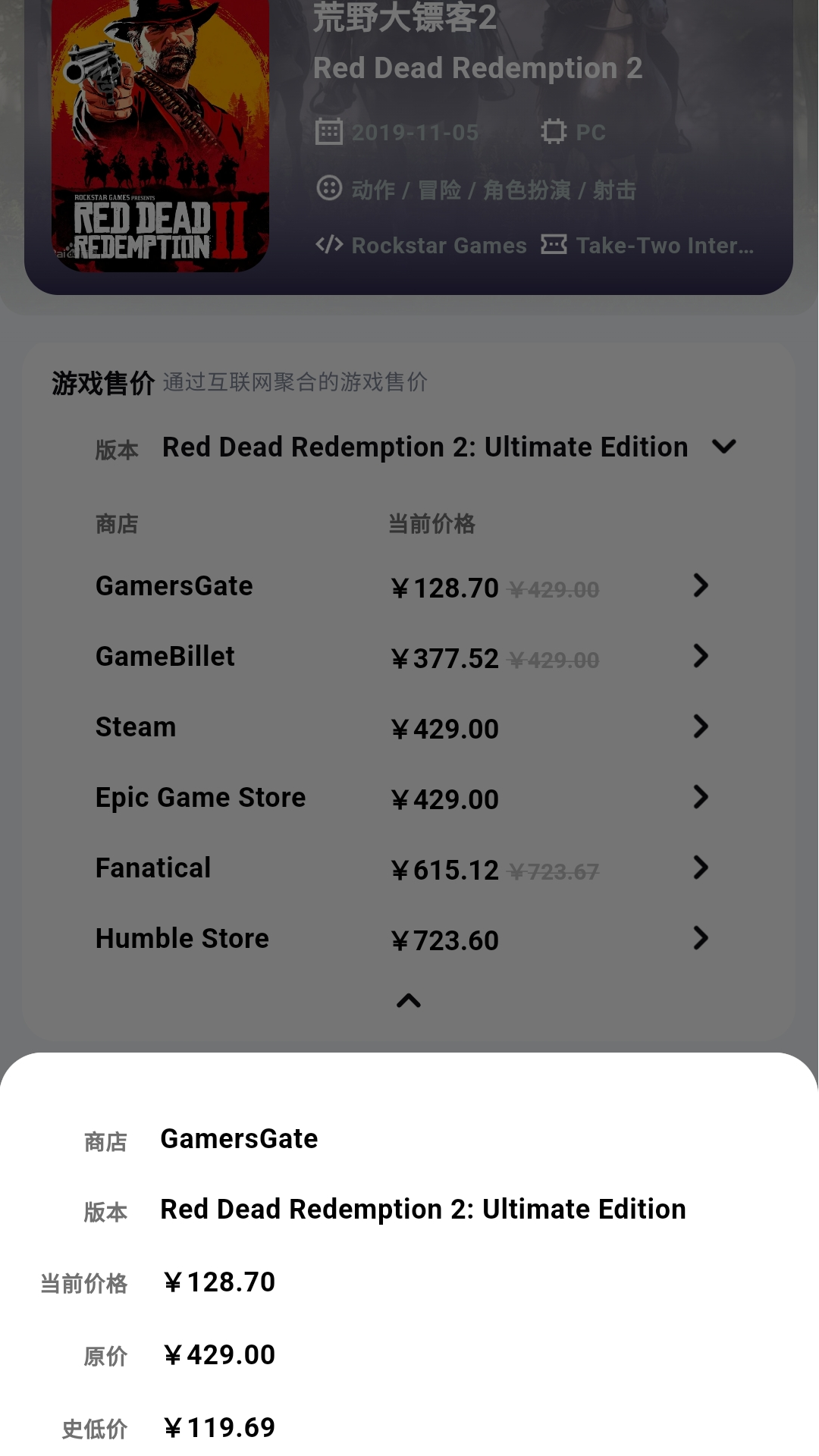The image size is (819, 1456).
Task: Click the genre icon before 动作 tags
Action: click(328, 189)
